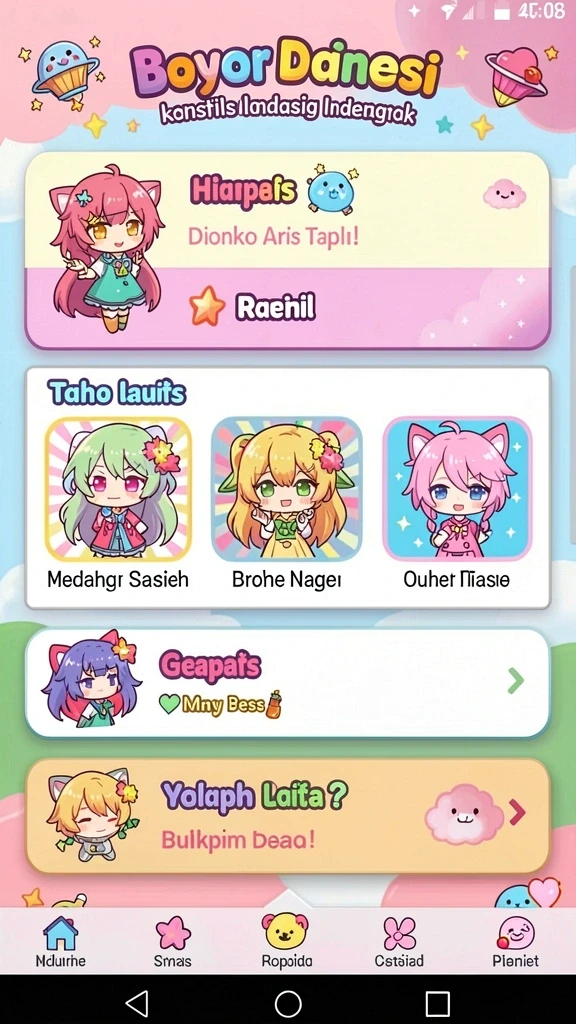Open the Geapats row
The height and width of the screenshot is (1024, 576).
coord(287,682)
